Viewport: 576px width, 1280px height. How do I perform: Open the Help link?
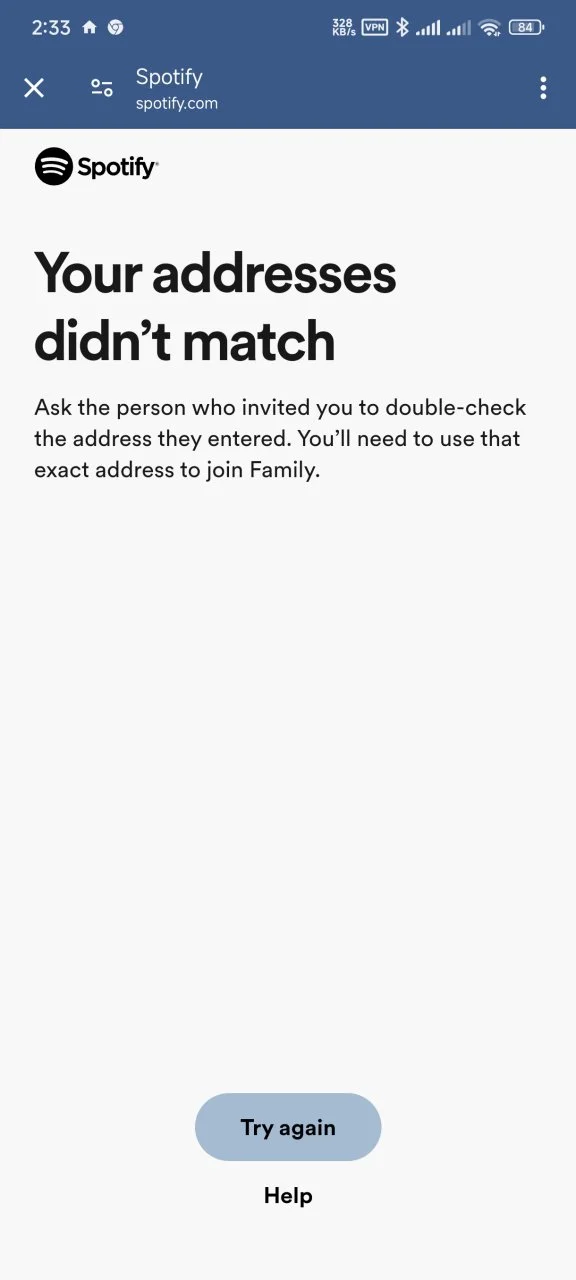click(x=288, y=1195)
